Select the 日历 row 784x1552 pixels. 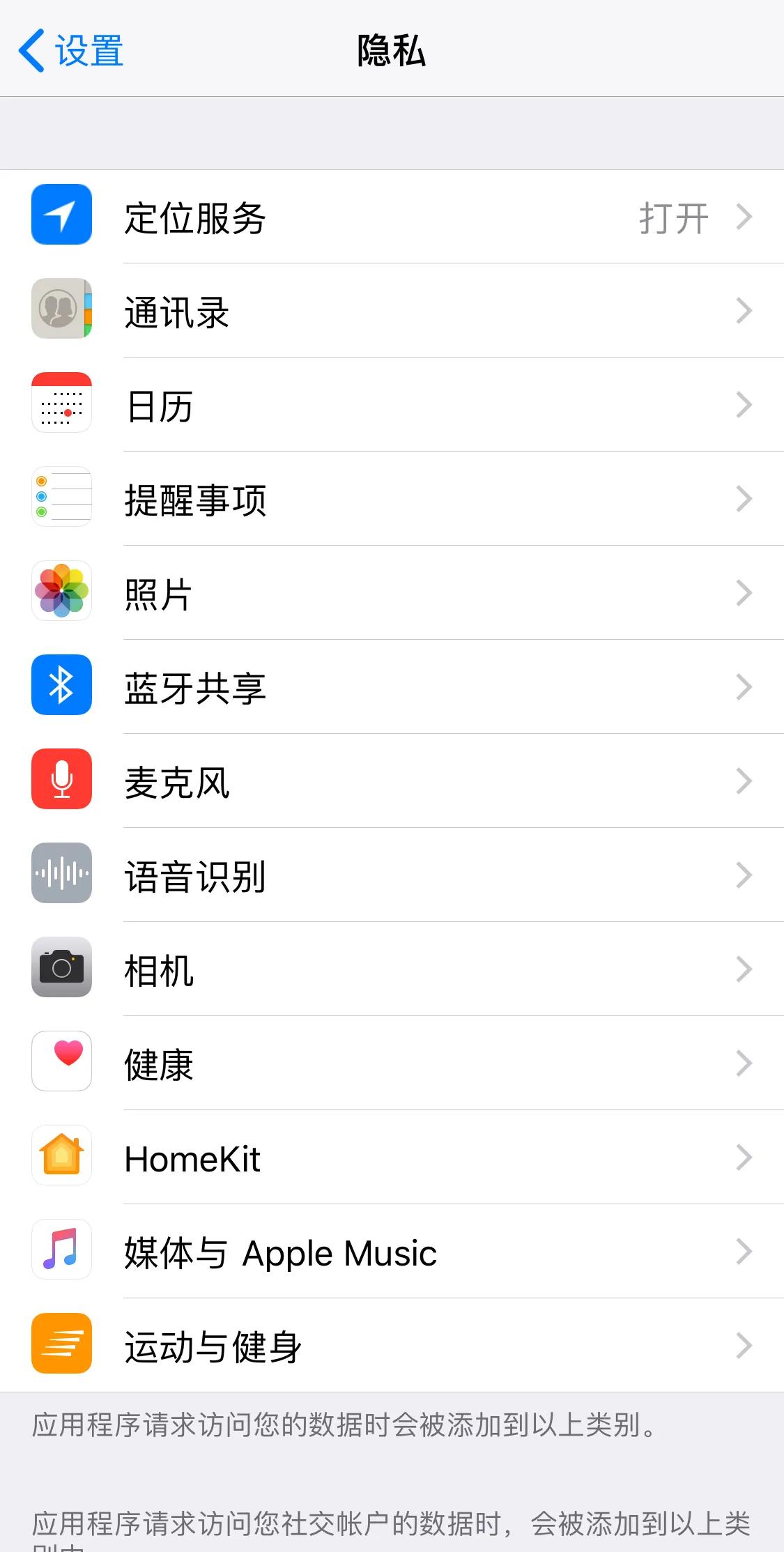point(392,406)
